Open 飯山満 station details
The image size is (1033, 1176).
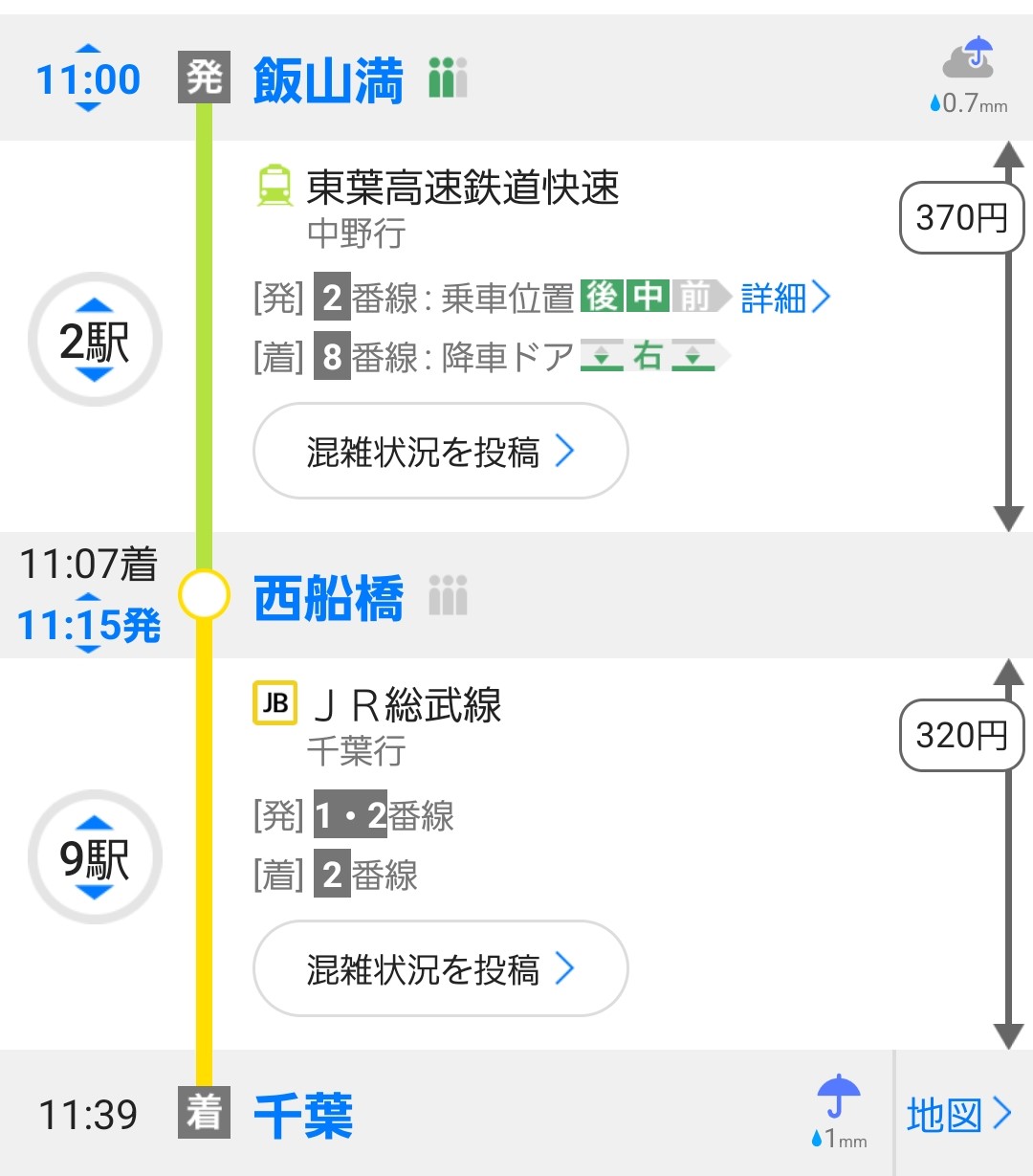[328, 79]
